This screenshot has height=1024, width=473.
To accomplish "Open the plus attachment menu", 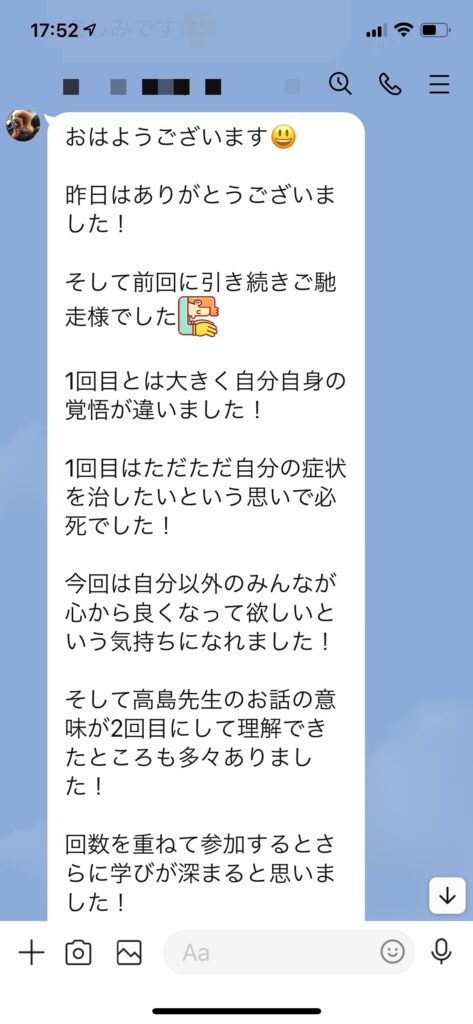I will [x=31, y=953].
